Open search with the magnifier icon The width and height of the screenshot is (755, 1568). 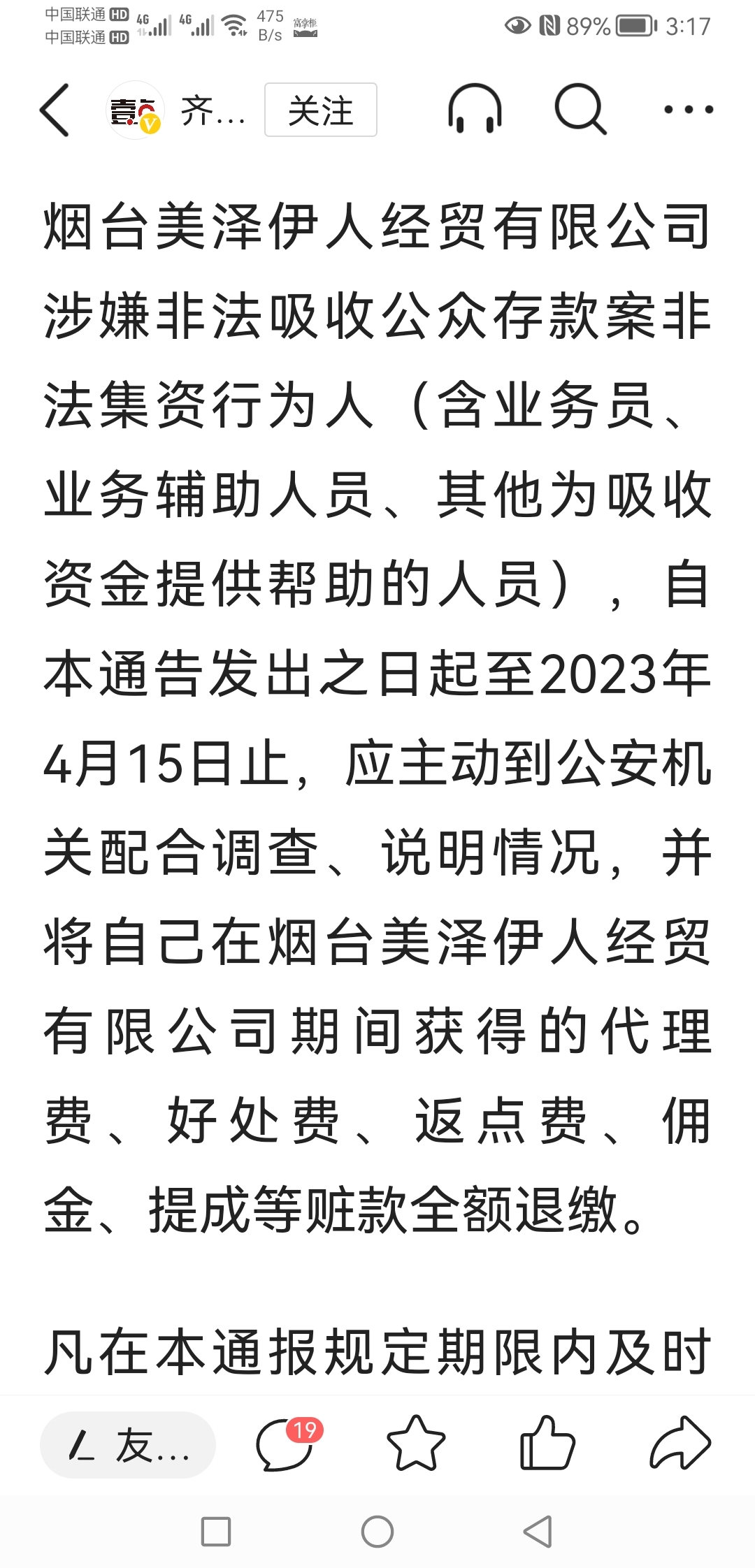(x=580, y=109)
